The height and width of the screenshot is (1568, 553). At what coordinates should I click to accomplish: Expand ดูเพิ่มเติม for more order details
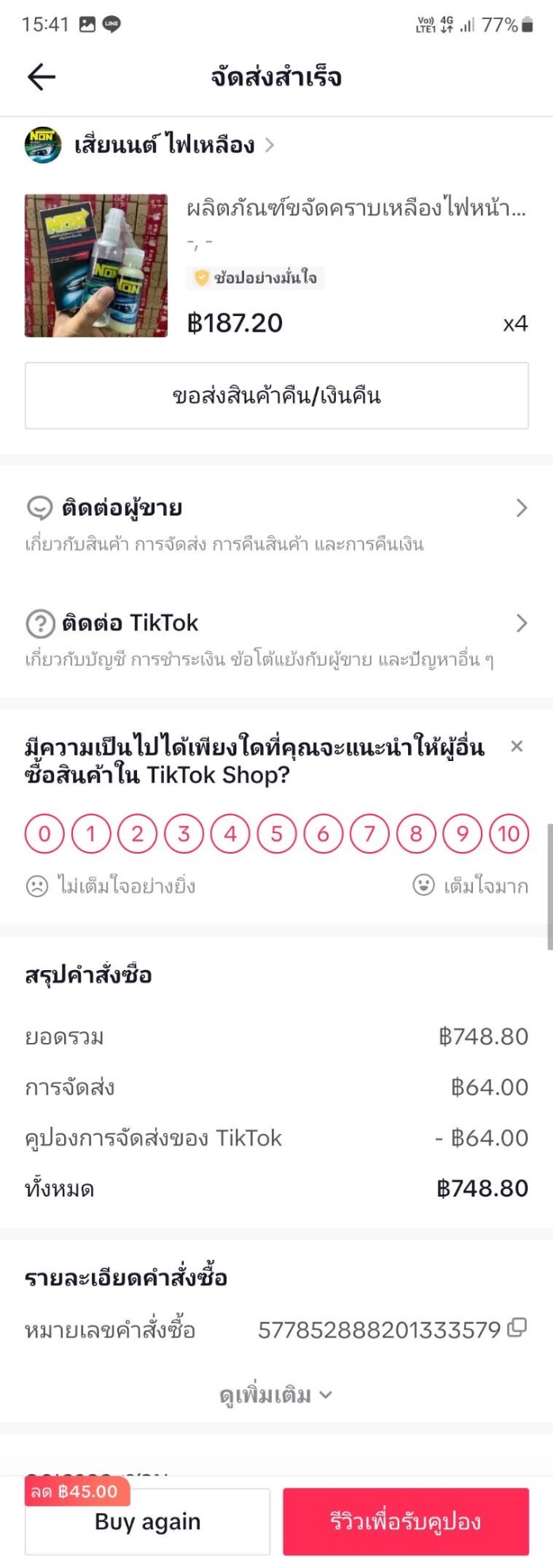click(276, 1395)
